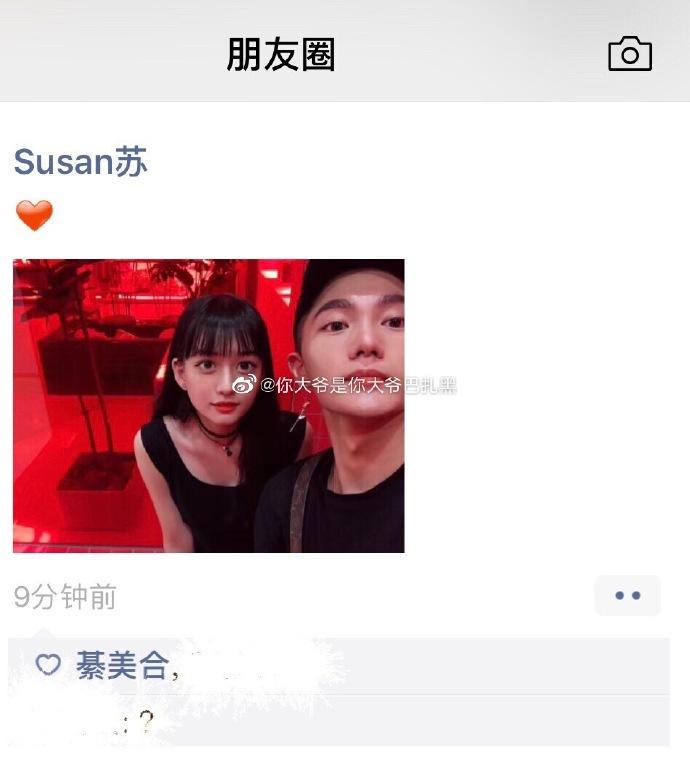Open the like and comment options button

(x=627, y=596)
